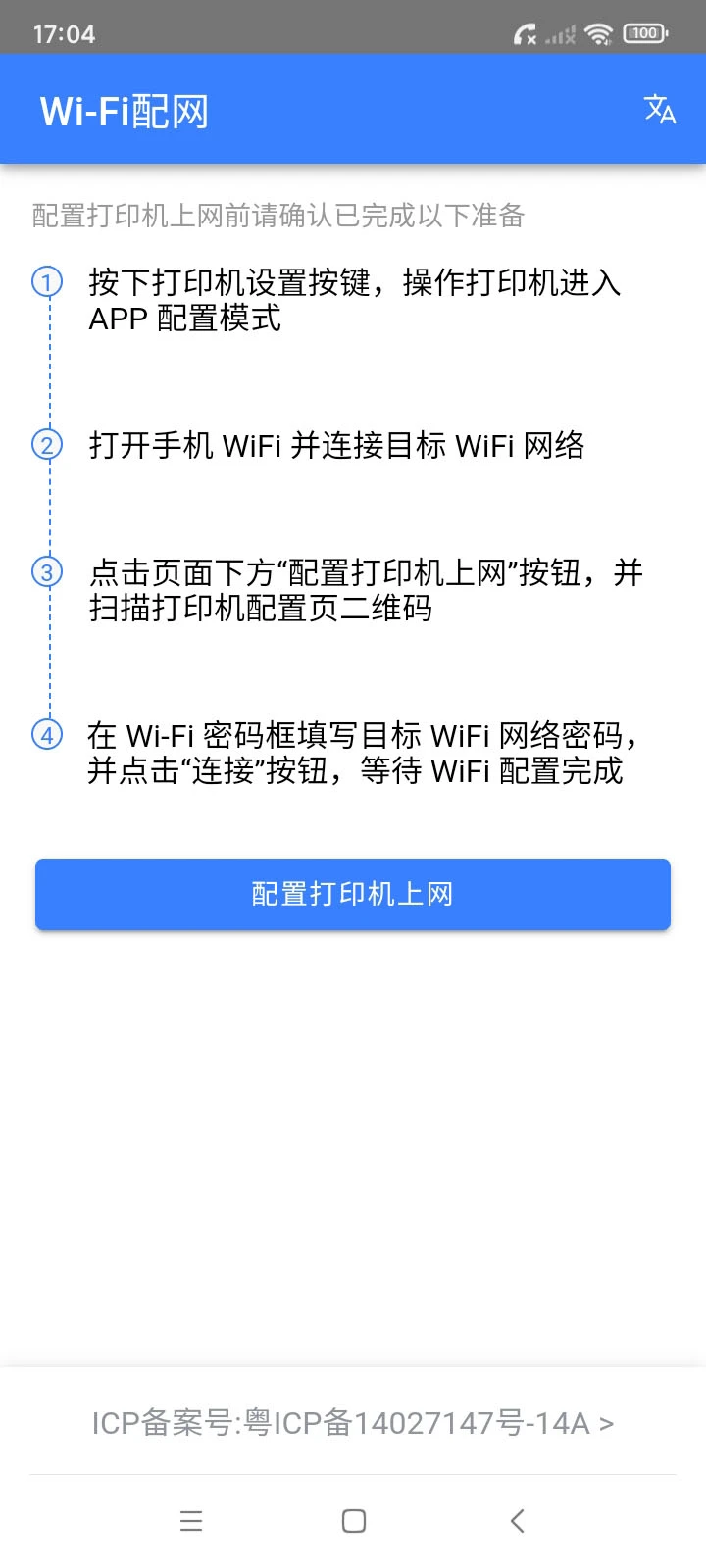Click the circled step number 1
Image resolution: width=706 pixels, height=1568 pixels.
pos(46,283)
